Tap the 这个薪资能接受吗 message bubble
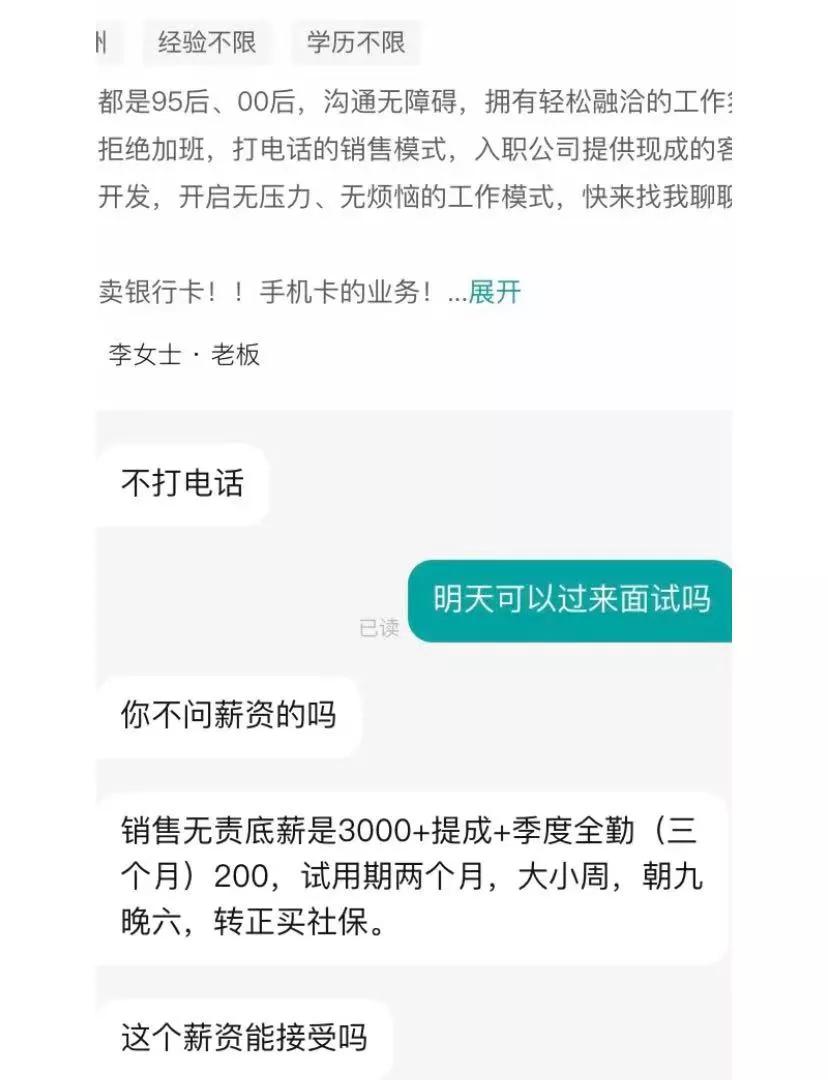 [222, 1040]
